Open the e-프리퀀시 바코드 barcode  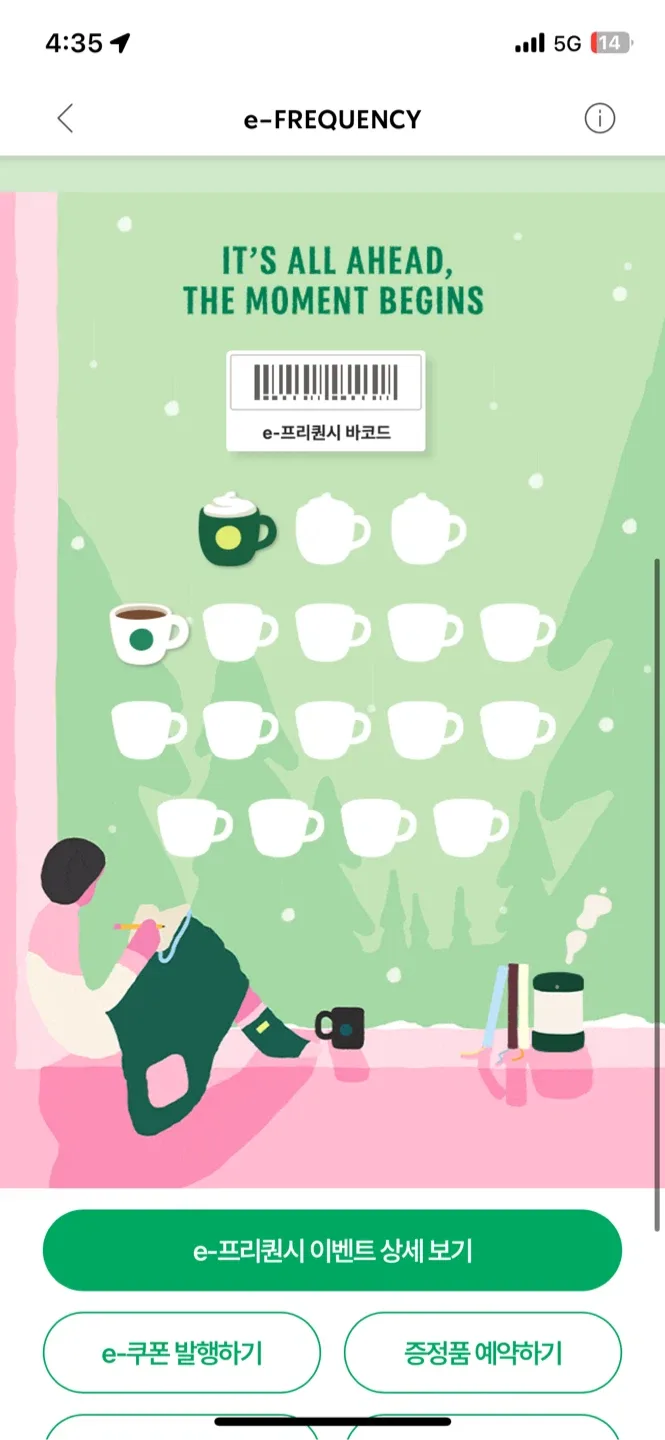point(326,400)
